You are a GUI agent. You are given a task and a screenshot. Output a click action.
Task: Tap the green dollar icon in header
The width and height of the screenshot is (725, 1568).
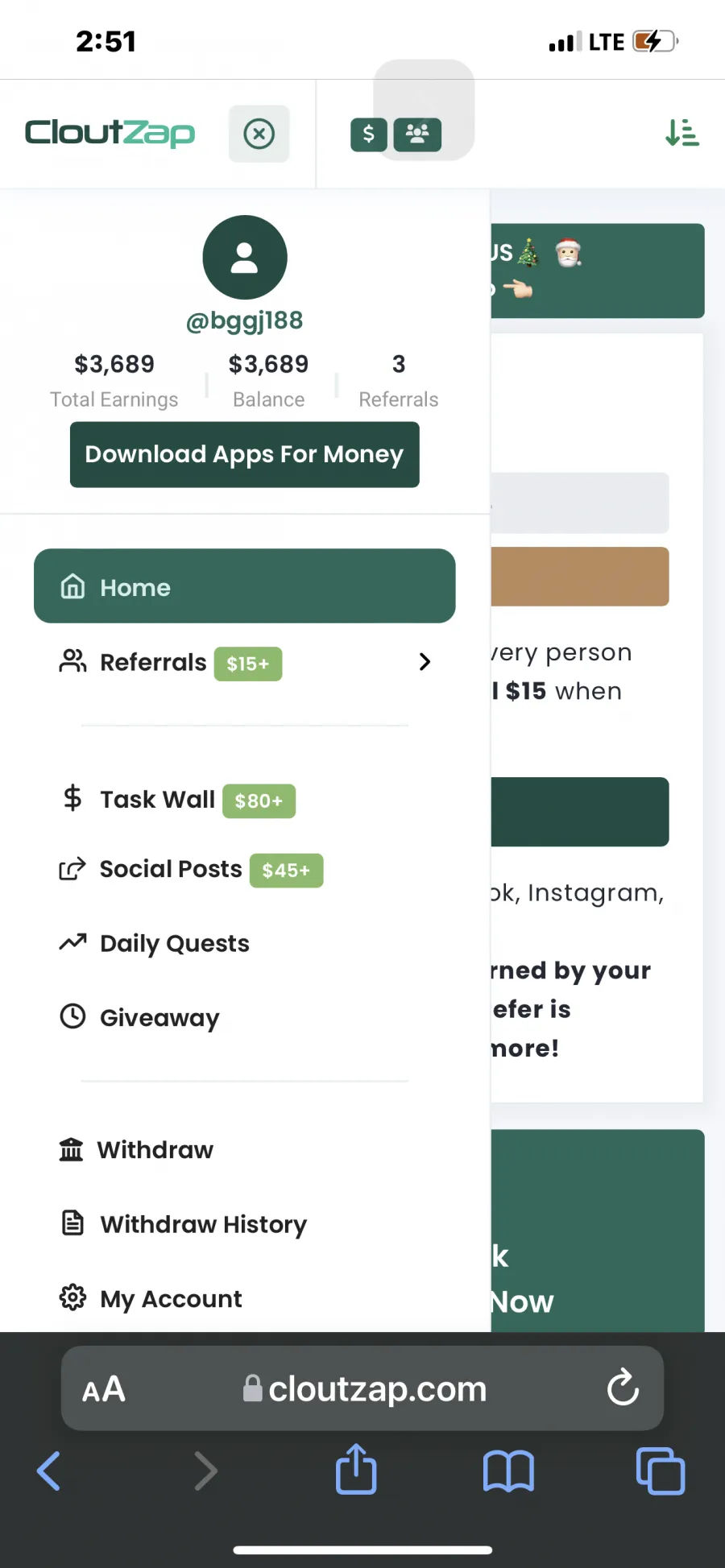pos(369,134)
